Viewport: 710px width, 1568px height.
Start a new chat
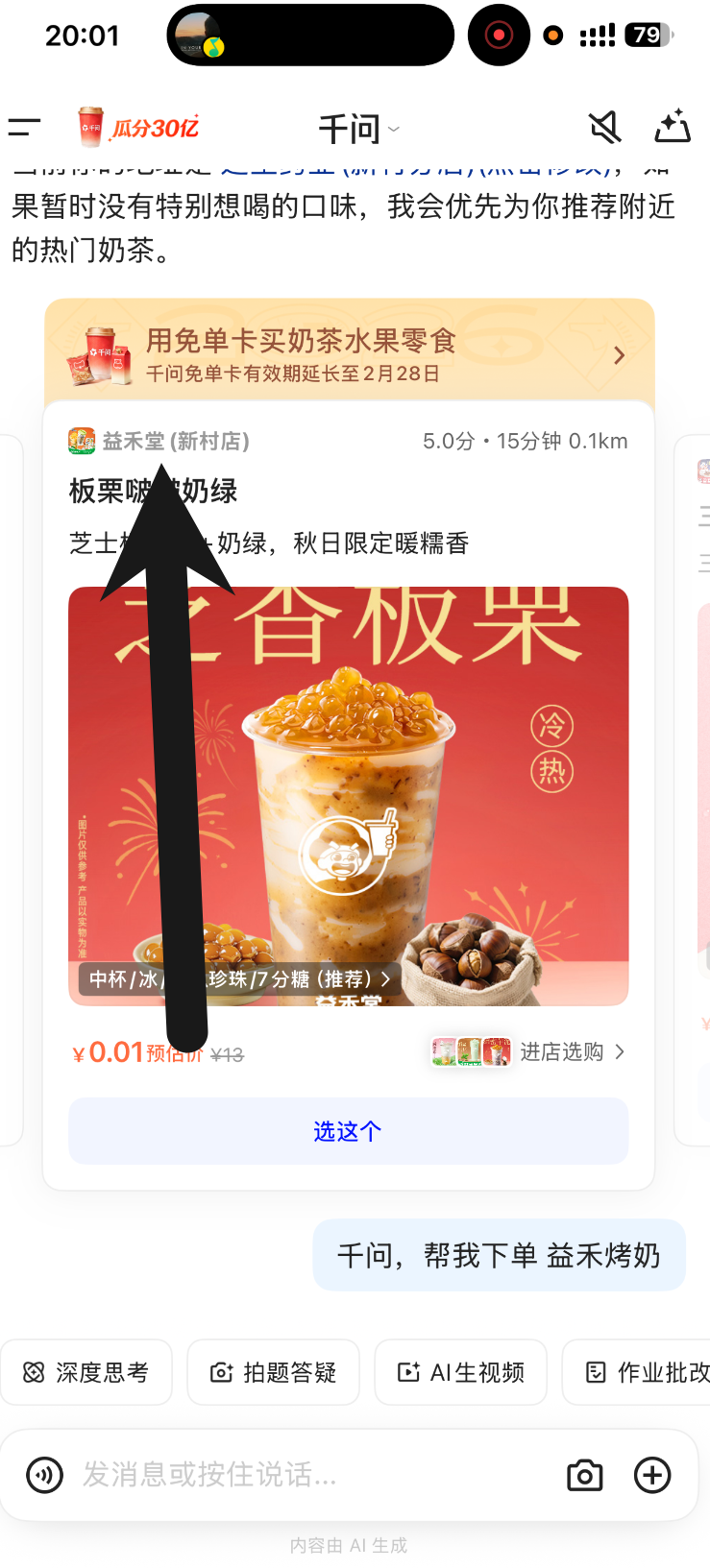(673, 127)
